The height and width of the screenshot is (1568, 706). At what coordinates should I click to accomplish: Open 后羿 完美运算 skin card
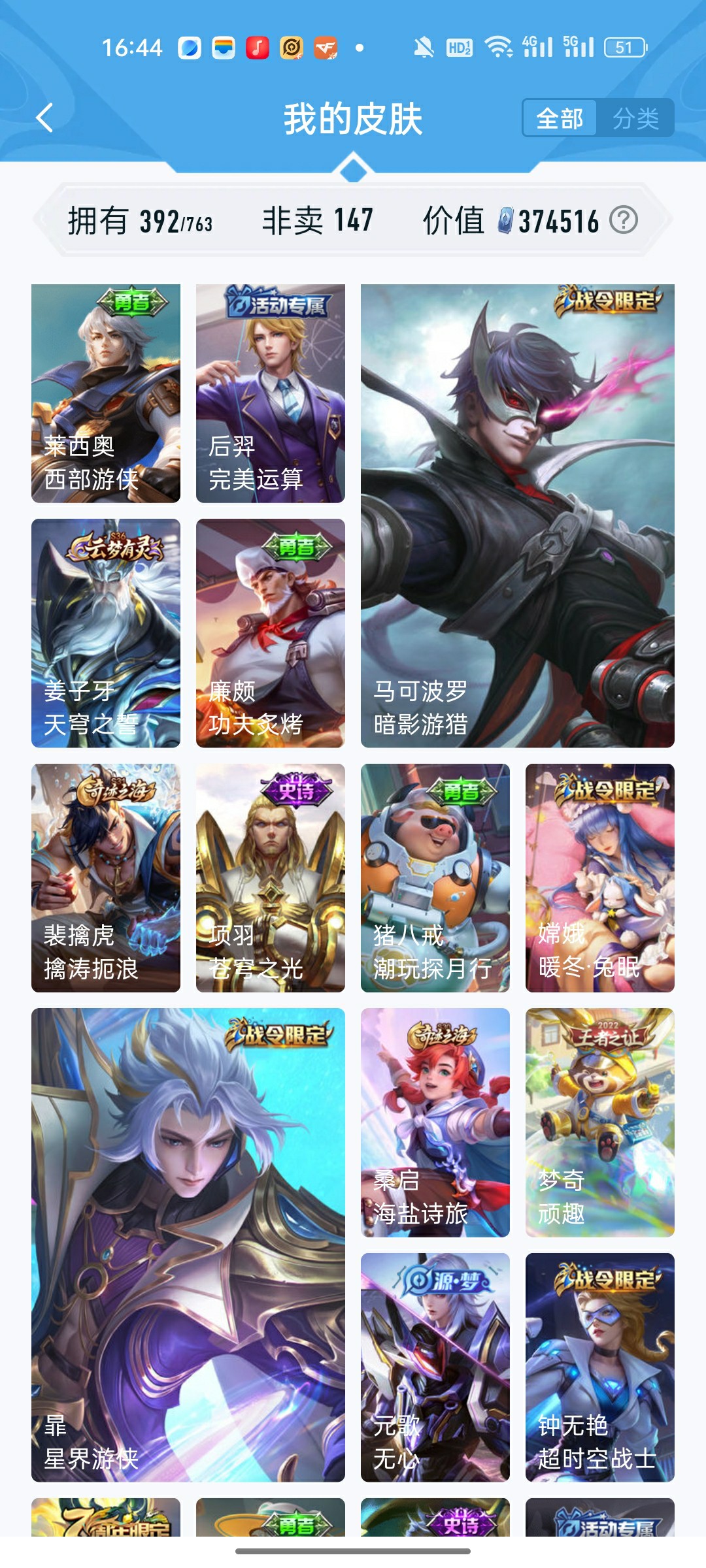[x=271, y=393]
